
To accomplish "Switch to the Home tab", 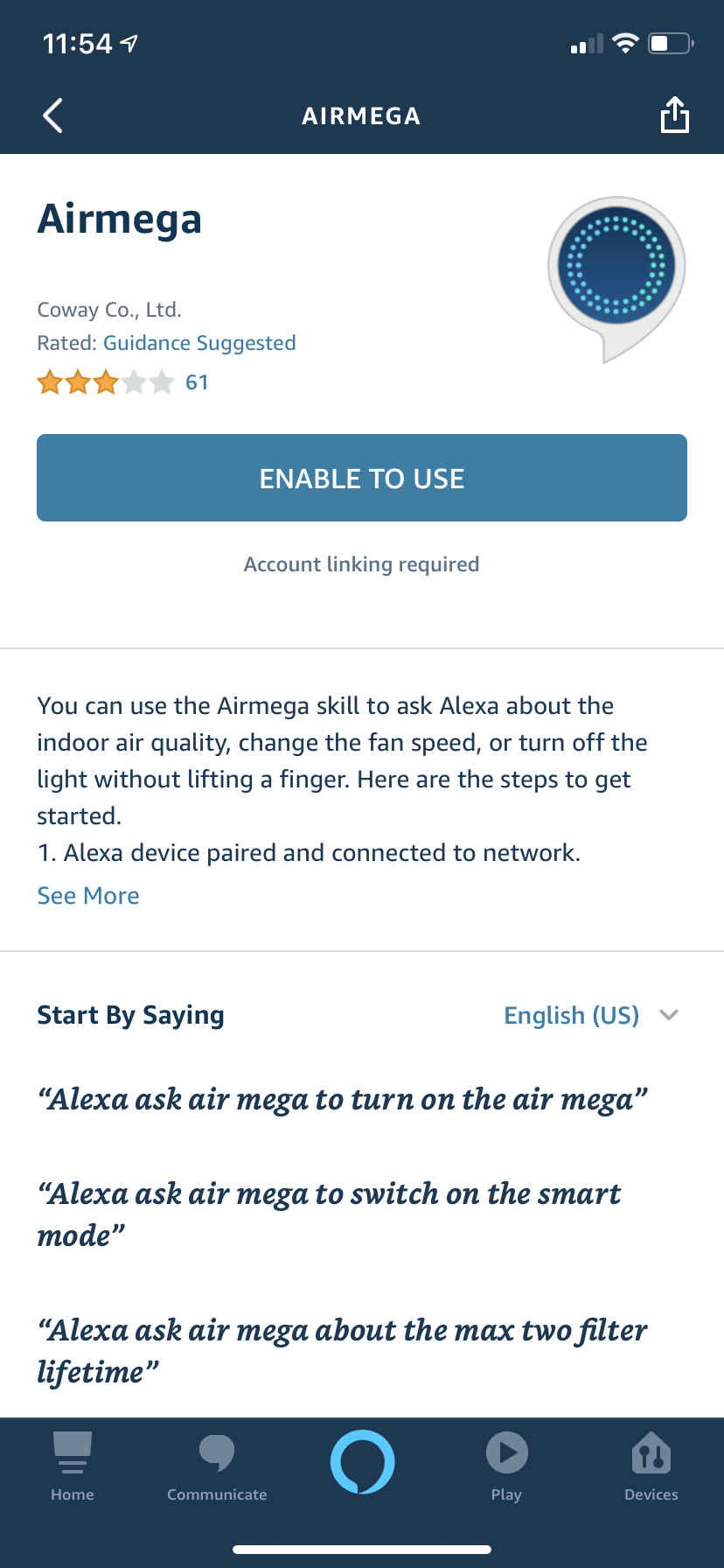I will (73, 1466).
